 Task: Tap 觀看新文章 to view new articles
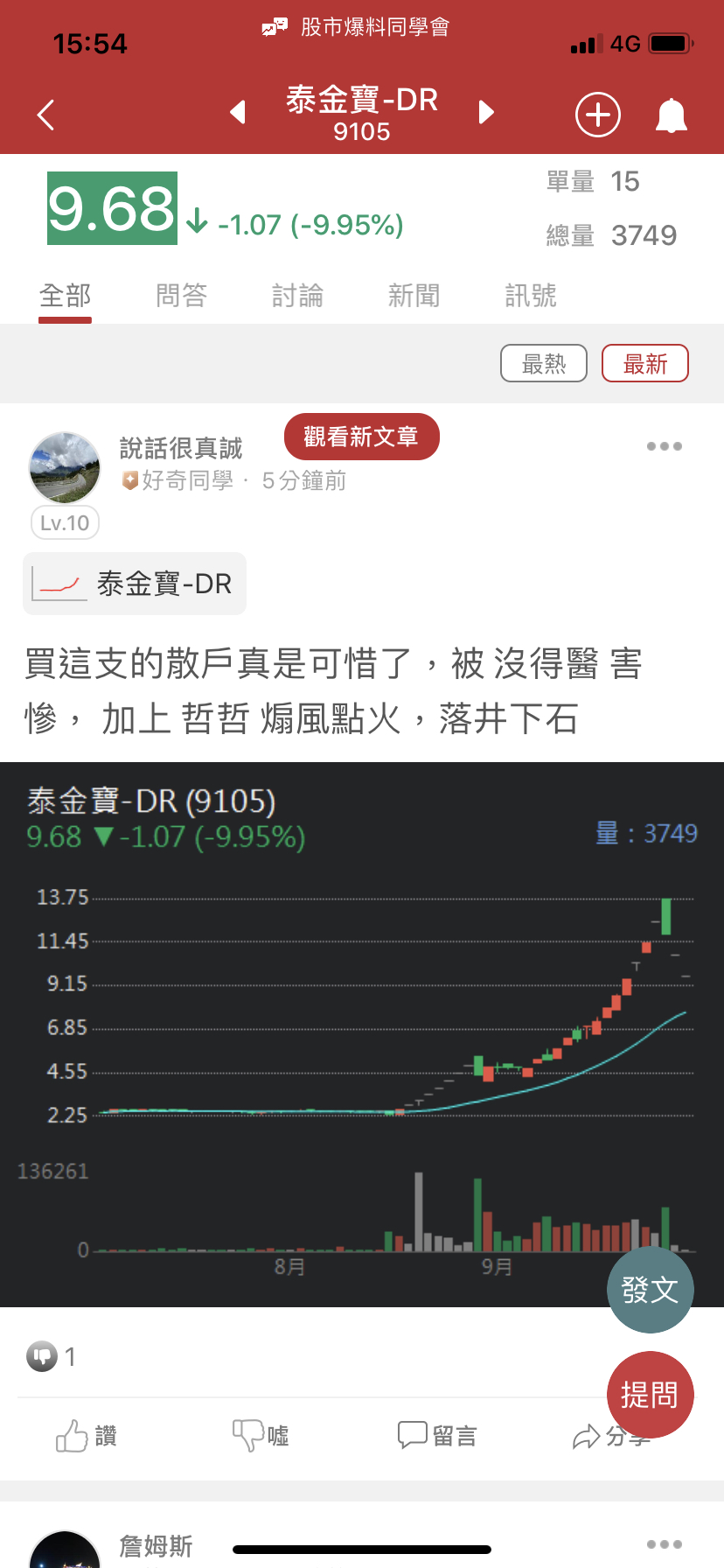click(361, 436)
